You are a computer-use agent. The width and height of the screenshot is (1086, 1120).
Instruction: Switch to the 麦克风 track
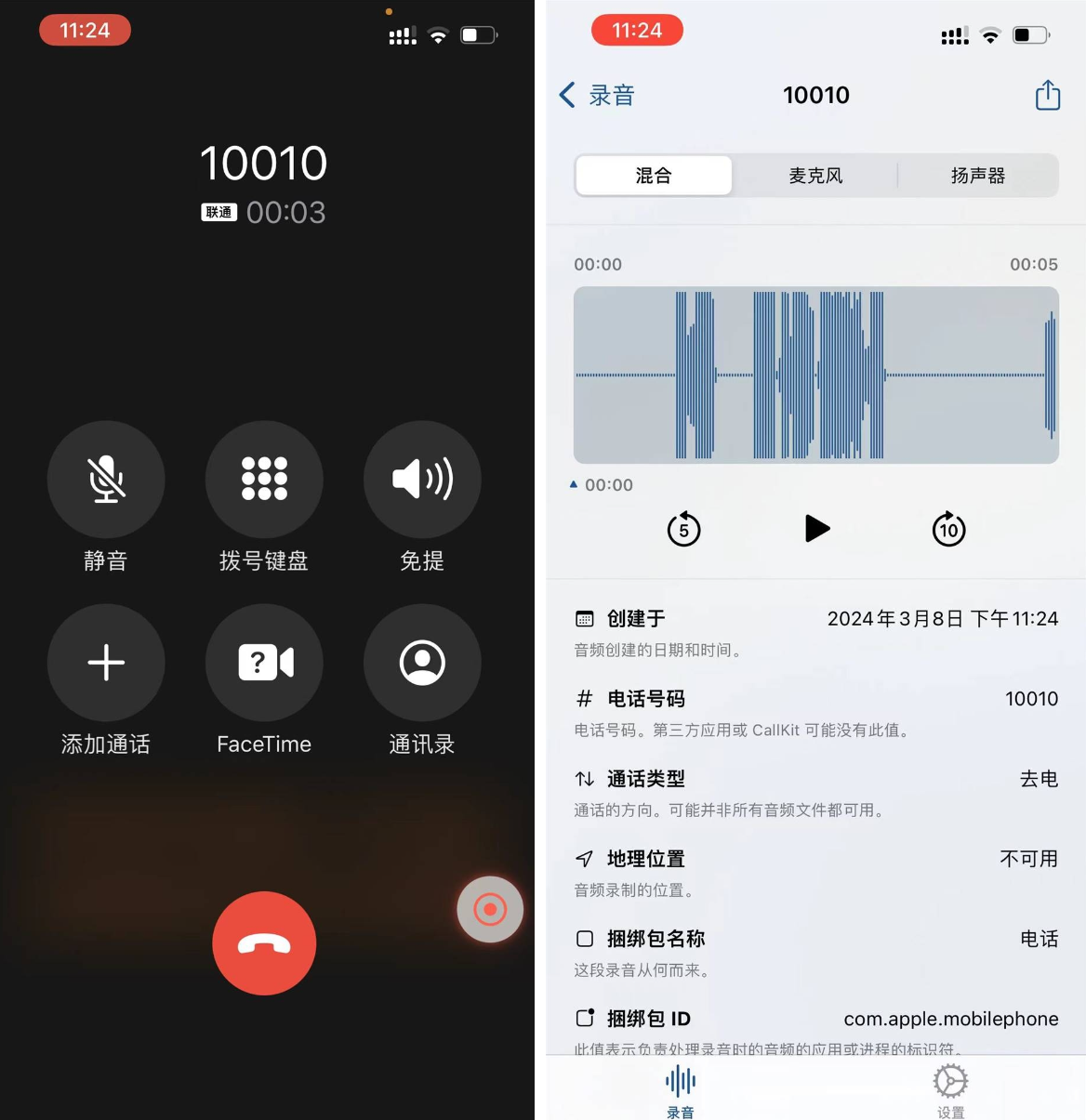tap(815, 176)
